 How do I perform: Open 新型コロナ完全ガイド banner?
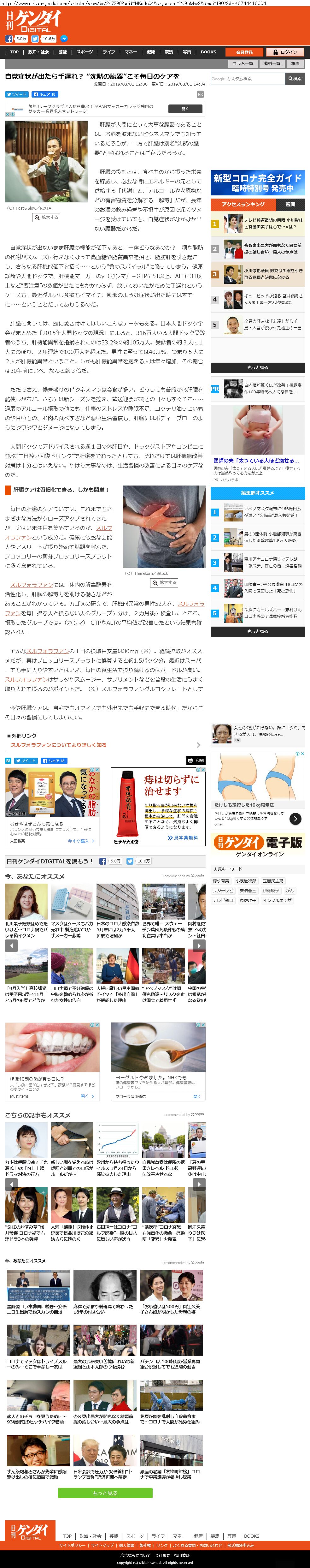pos(258,182)
